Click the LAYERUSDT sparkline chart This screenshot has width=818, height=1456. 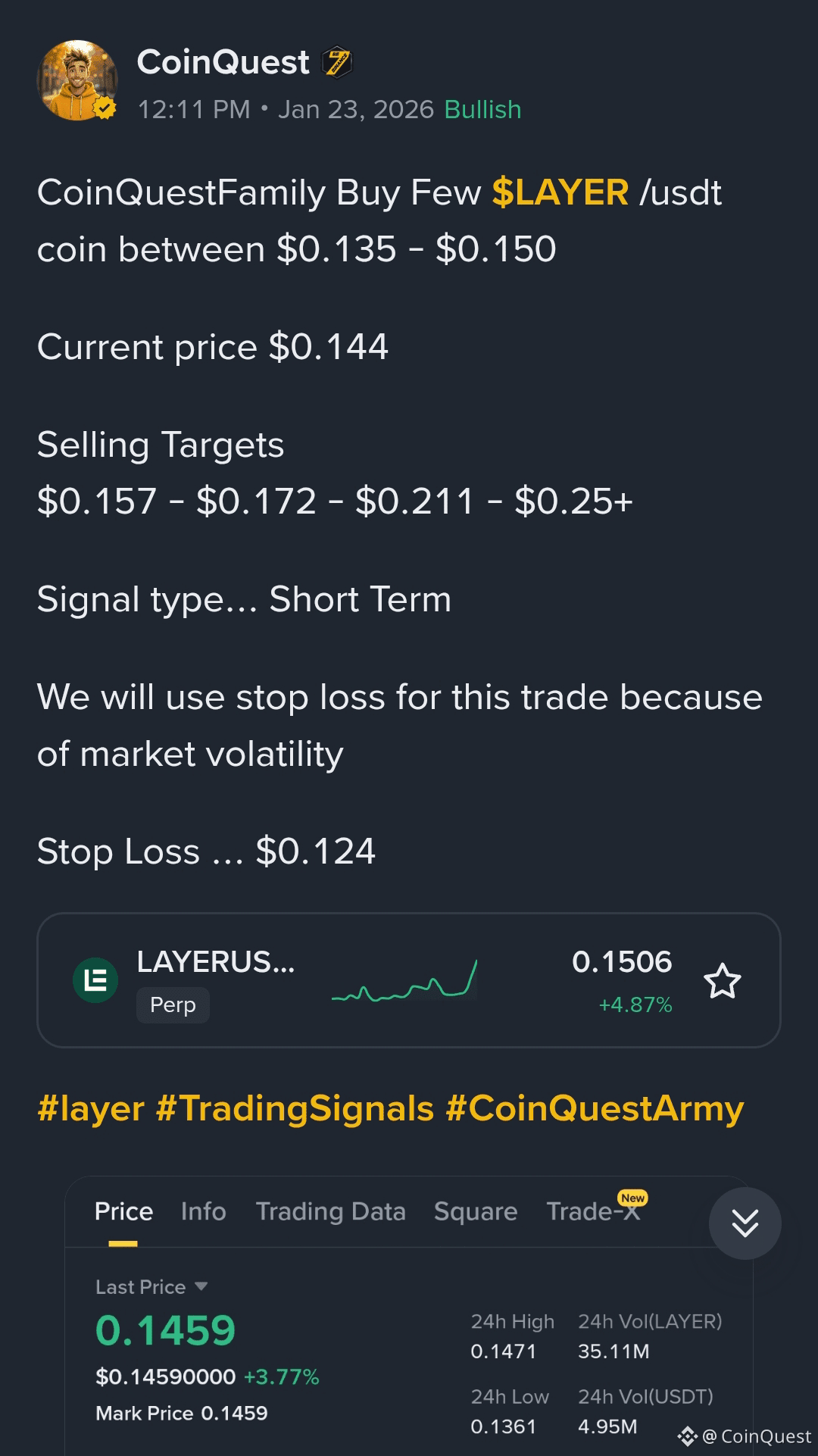tap(404, 985)
